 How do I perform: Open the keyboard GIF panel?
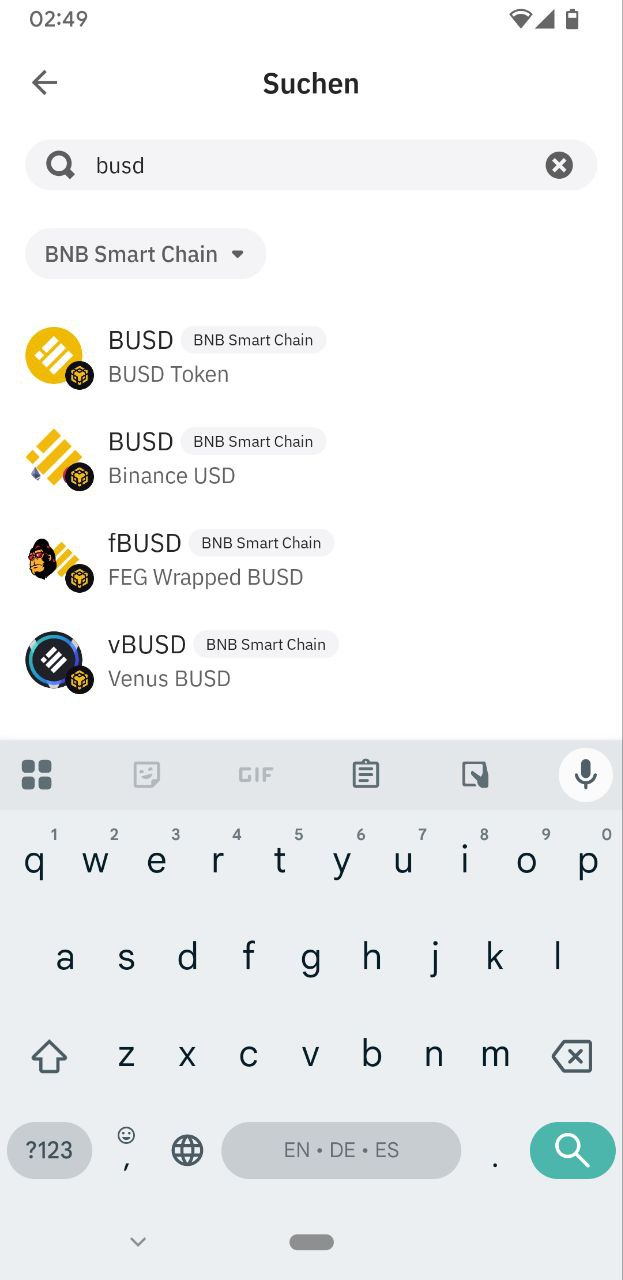tap(256, 774)
